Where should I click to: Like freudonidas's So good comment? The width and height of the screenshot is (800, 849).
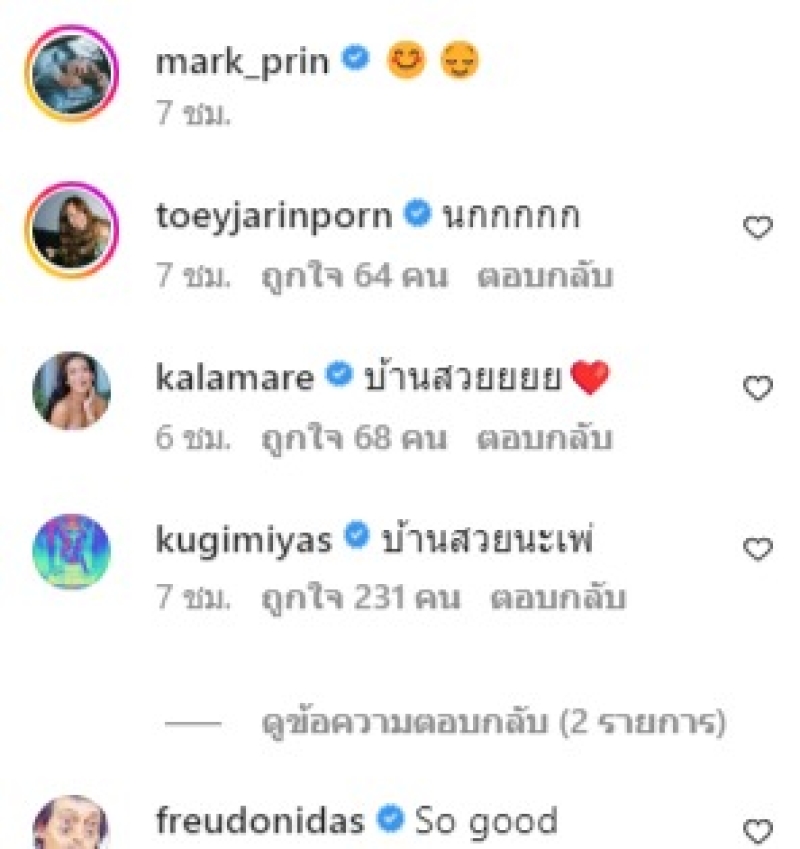pyautogui.click(x=760, y=829)
